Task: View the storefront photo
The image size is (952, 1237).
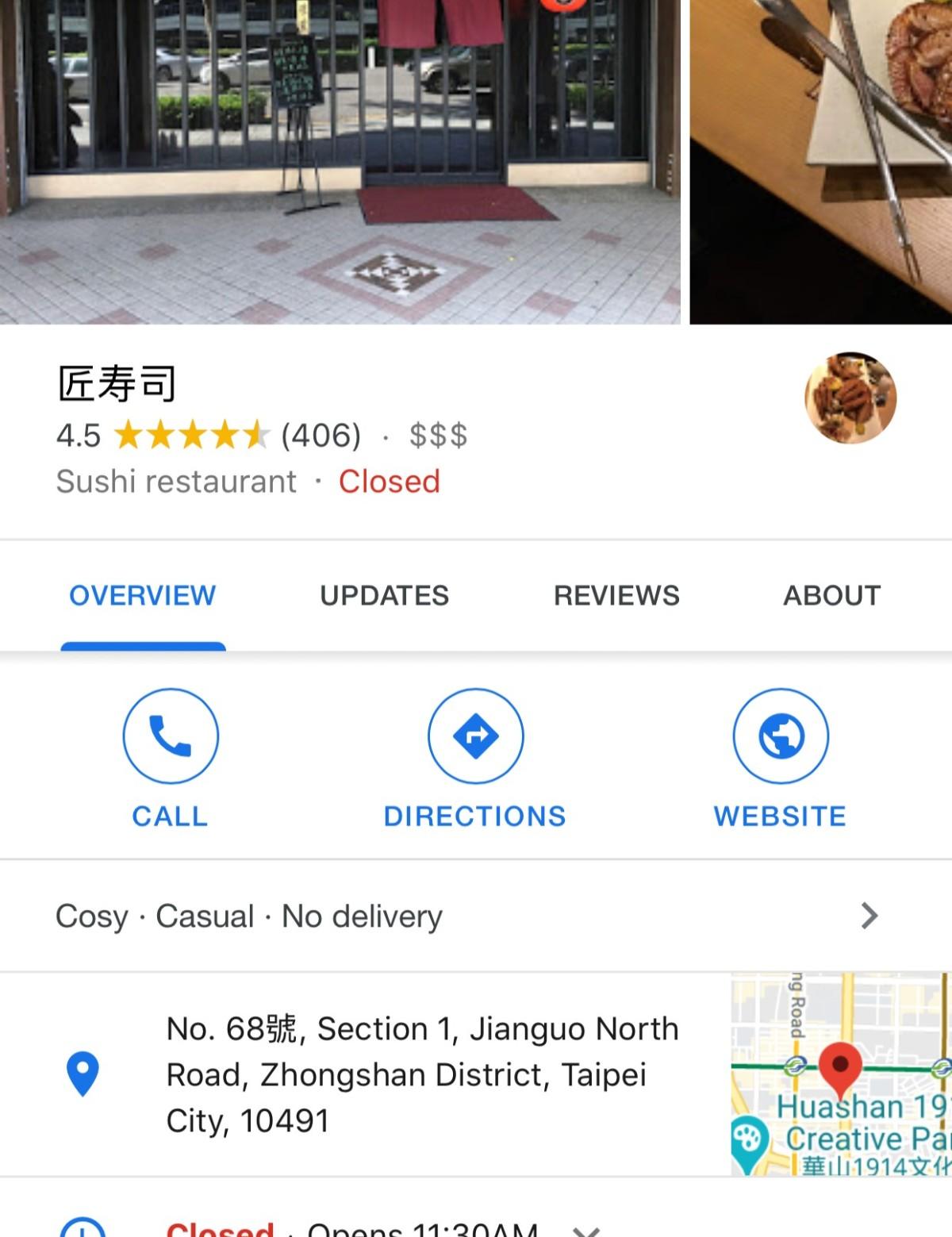Action: point(340,162)
